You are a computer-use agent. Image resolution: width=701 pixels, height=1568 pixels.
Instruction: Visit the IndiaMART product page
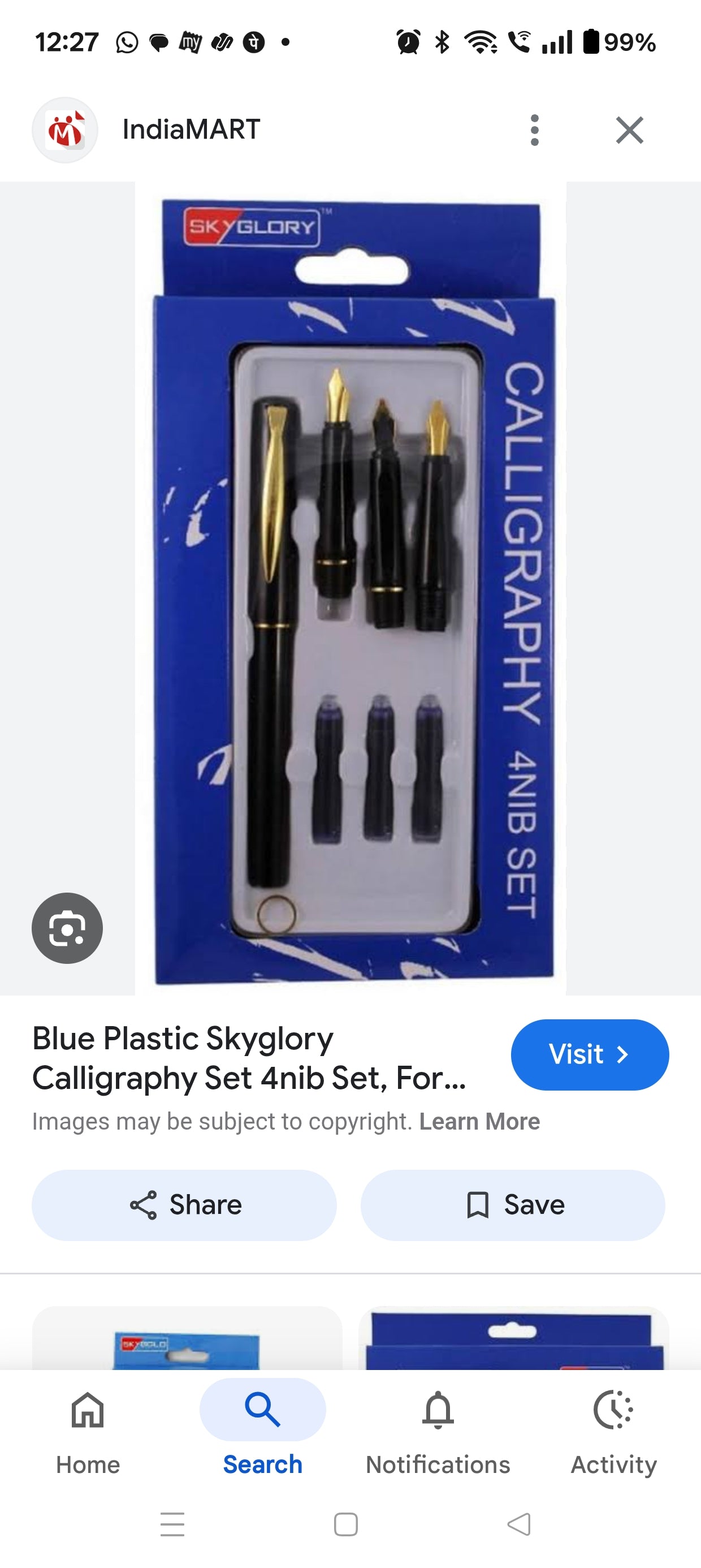click(x=588, y=1055)
